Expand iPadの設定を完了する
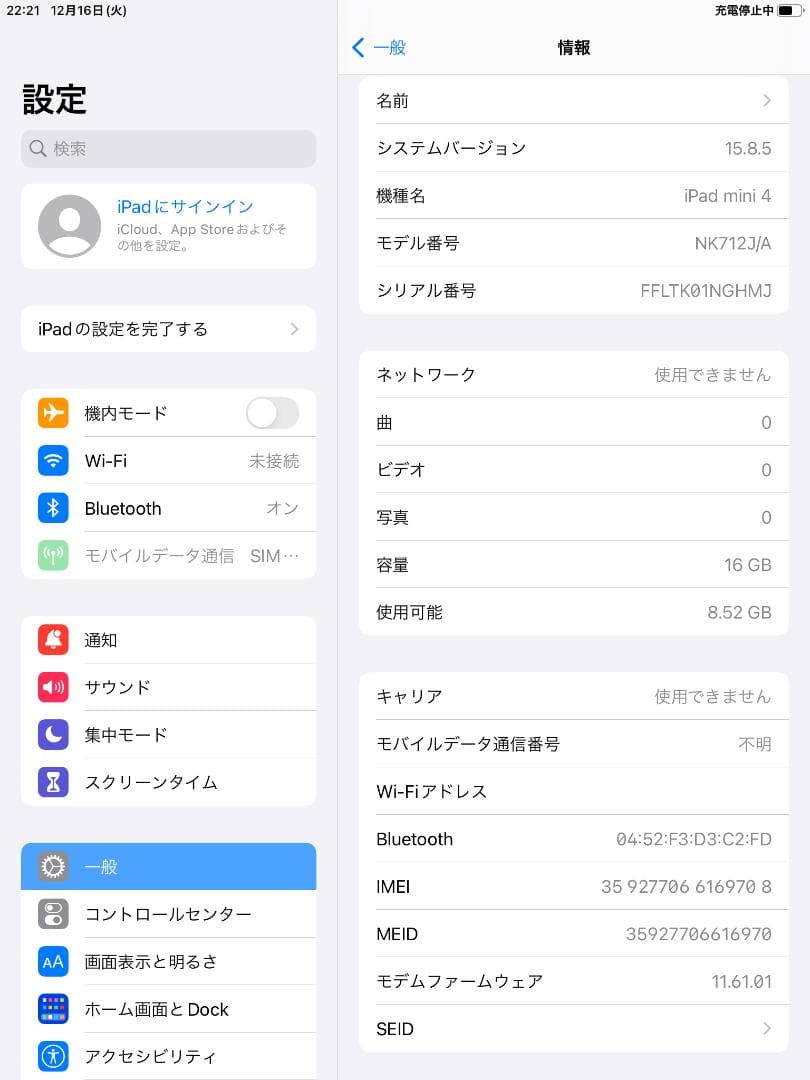The image size is (810, 1080). [168, 329]
